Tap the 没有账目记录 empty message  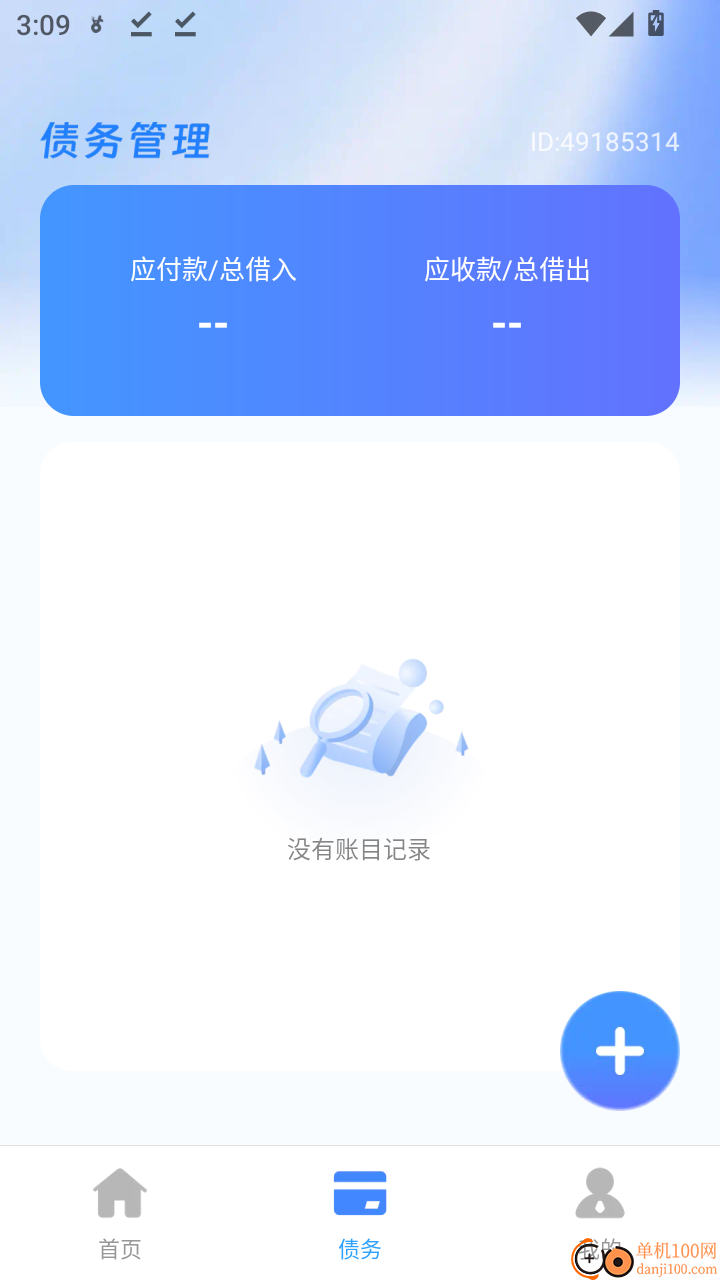(x=360, y=849)
